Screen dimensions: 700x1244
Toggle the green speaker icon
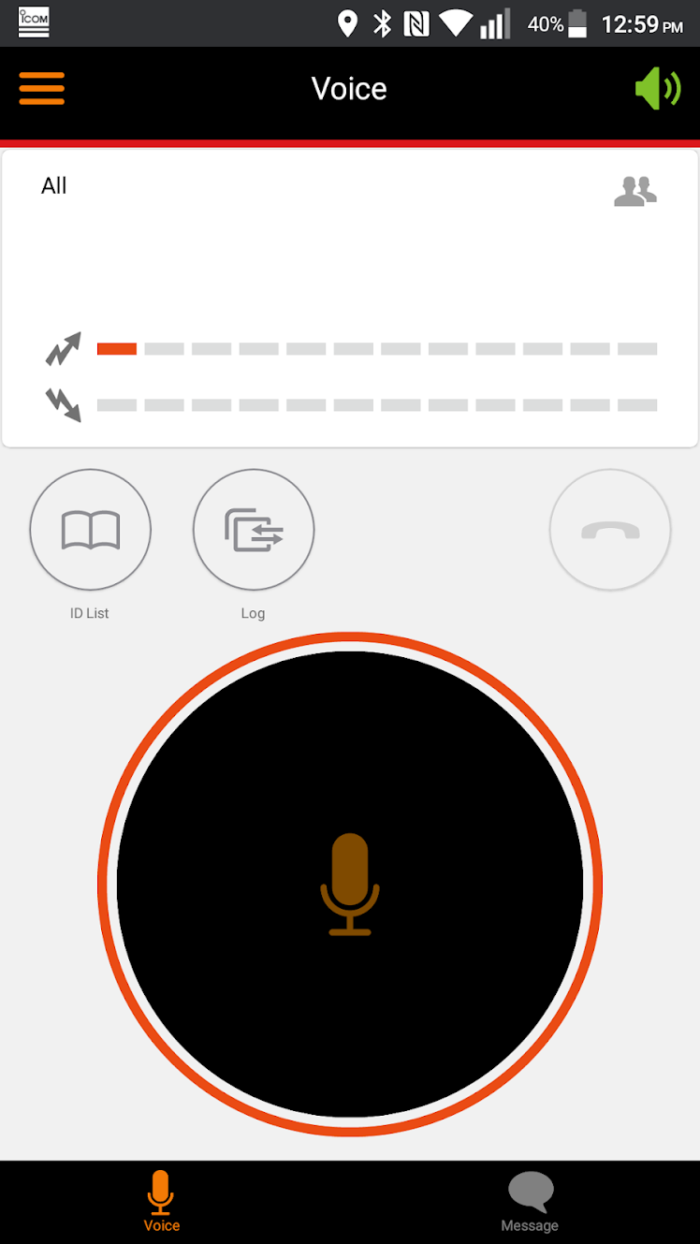pos(658,88)
